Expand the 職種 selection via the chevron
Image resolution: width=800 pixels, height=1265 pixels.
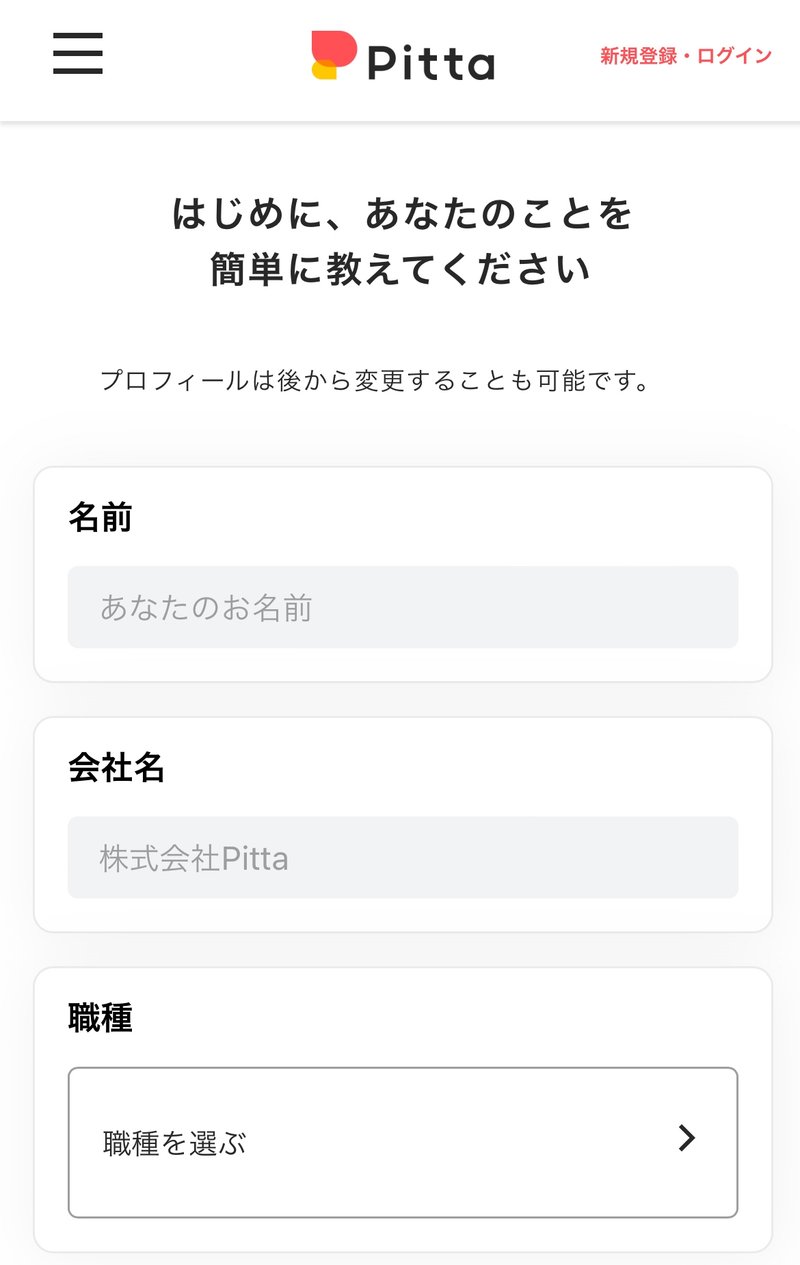[686, 1140]
